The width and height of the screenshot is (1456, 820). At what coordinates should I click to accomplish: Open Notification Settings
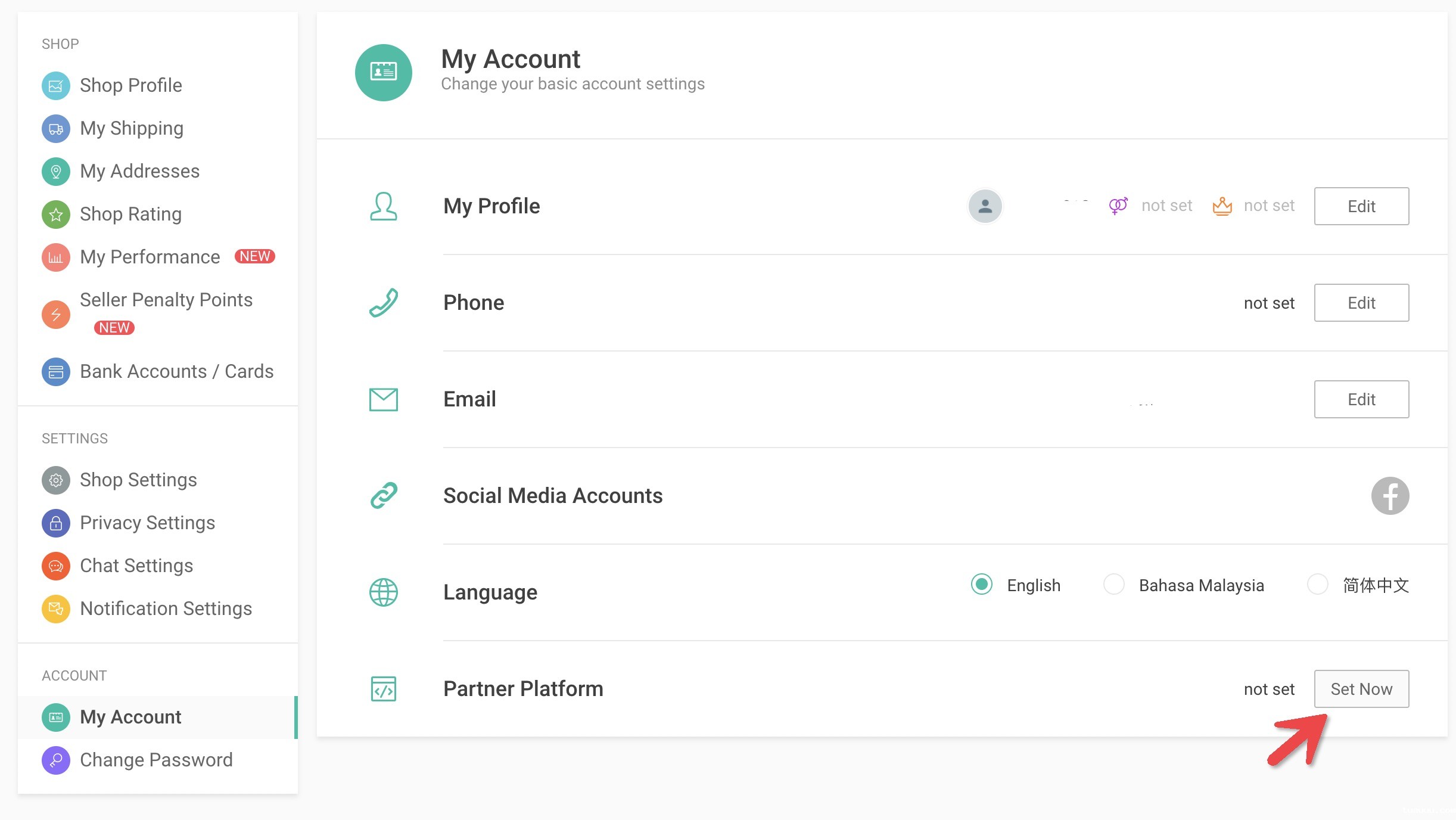[x=166, y=608]
